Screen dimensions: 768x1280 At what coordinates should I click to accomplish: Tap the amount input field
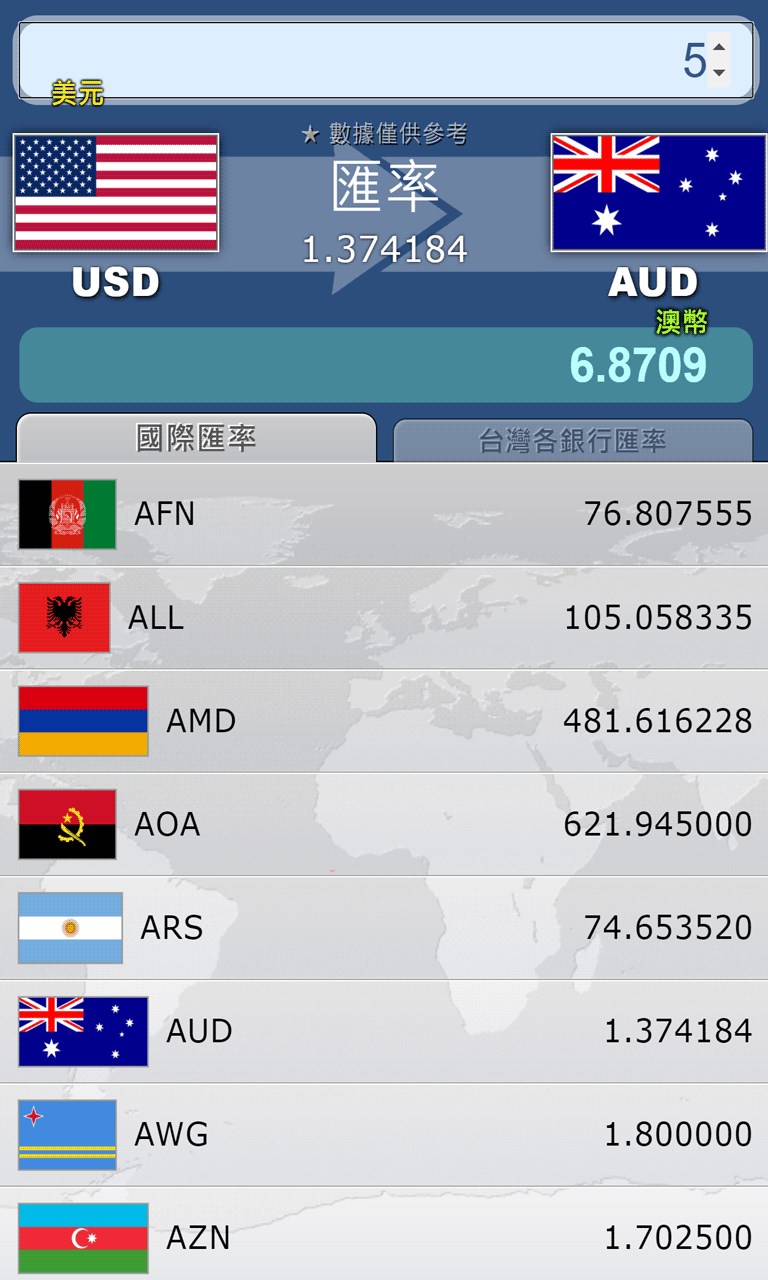[360, 60]
